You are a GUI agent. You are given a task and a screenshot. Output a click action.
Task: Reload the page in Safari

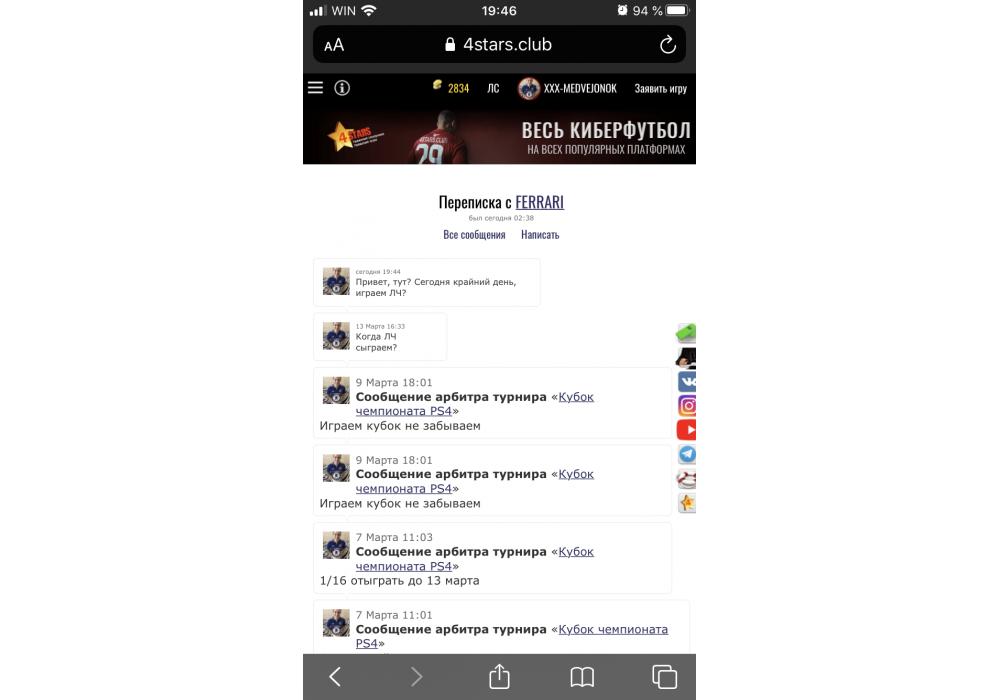(667, 44)
